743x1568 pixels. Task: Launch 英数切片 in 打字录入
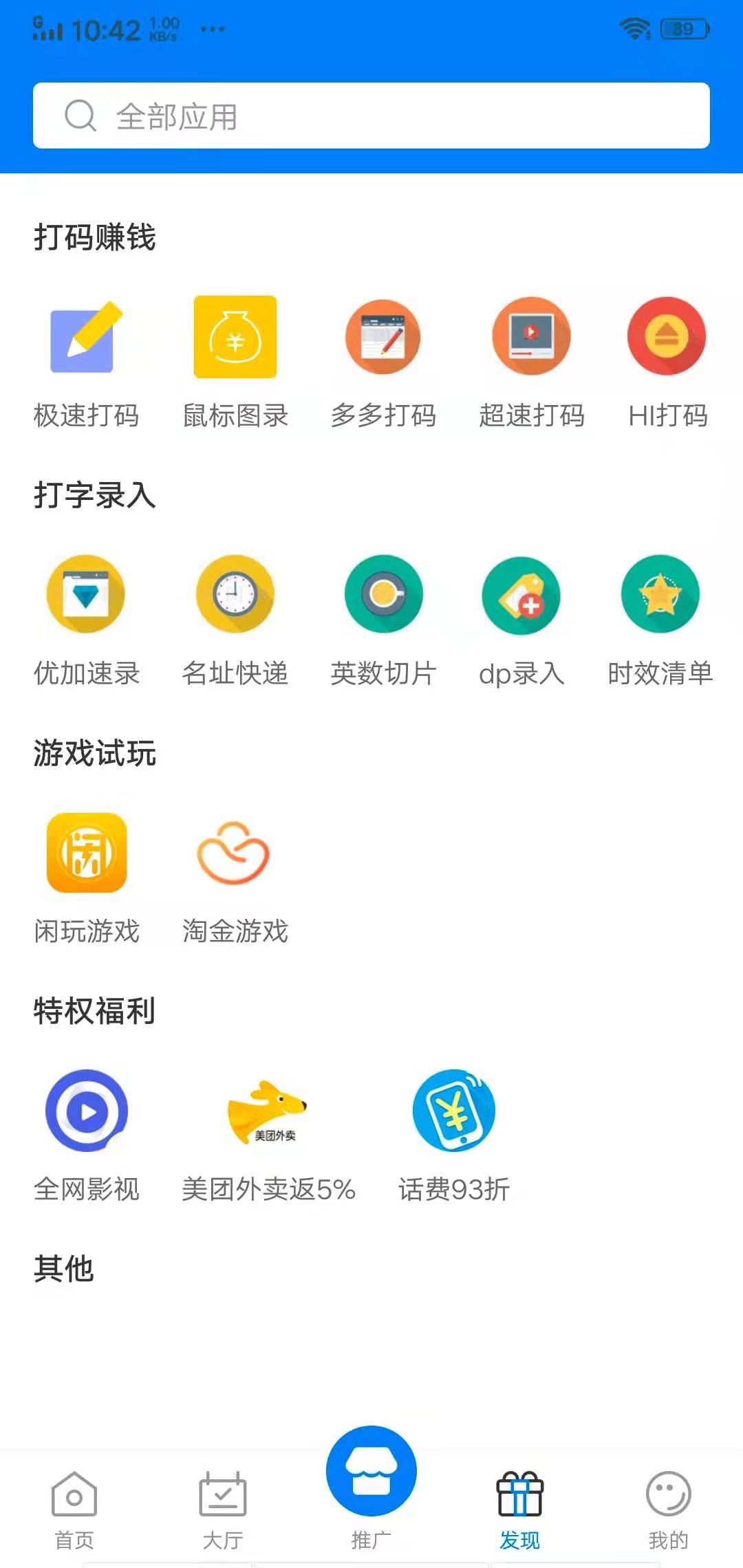(383, 595)
